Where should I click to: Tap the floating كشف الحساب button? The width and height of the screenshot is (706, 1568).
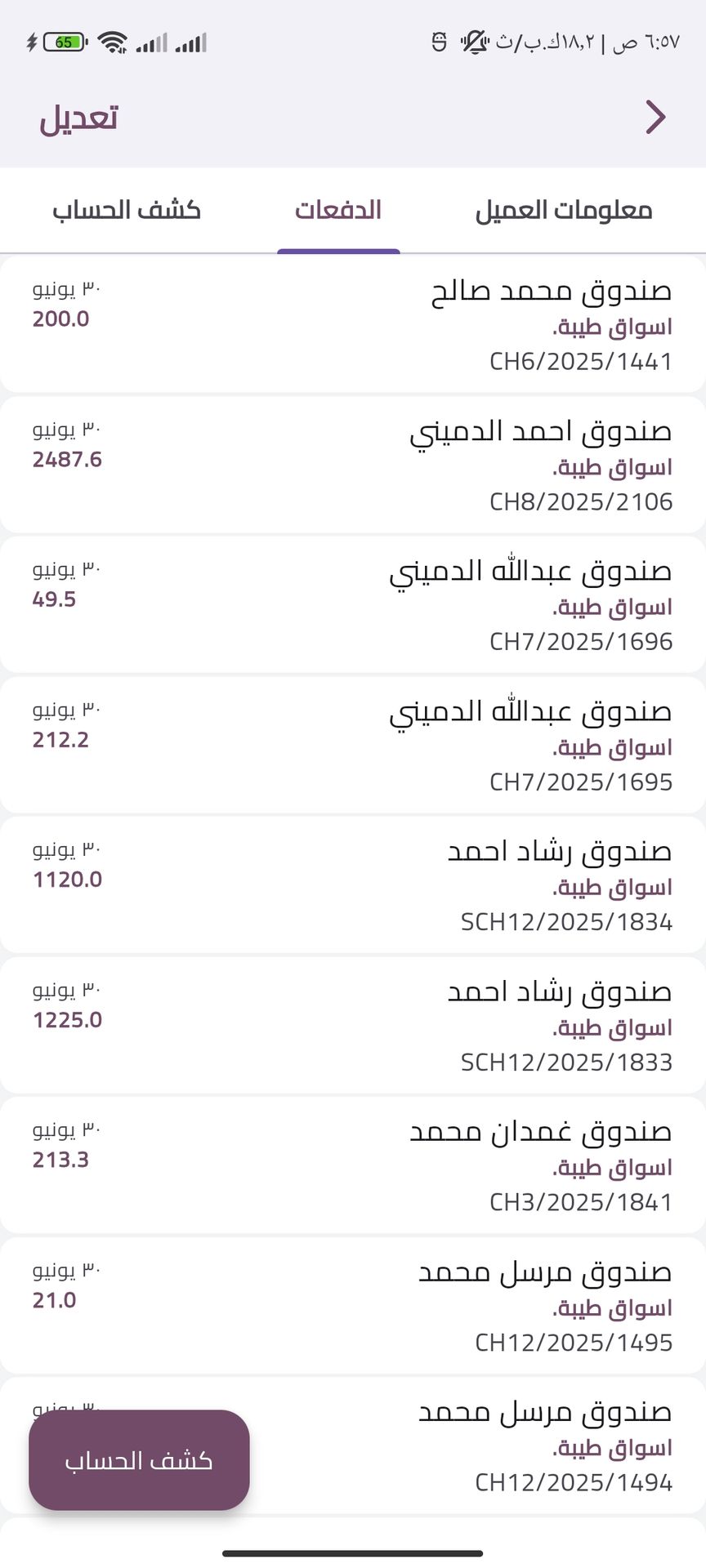[139, 1460]
